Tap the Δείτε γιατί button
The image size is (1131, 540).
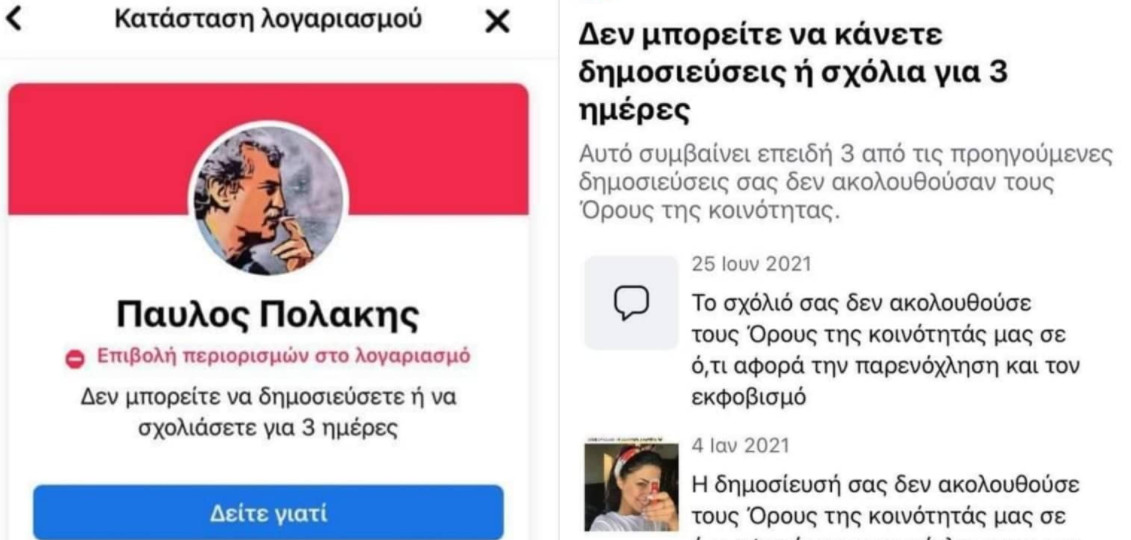click(x=268, y=514)
